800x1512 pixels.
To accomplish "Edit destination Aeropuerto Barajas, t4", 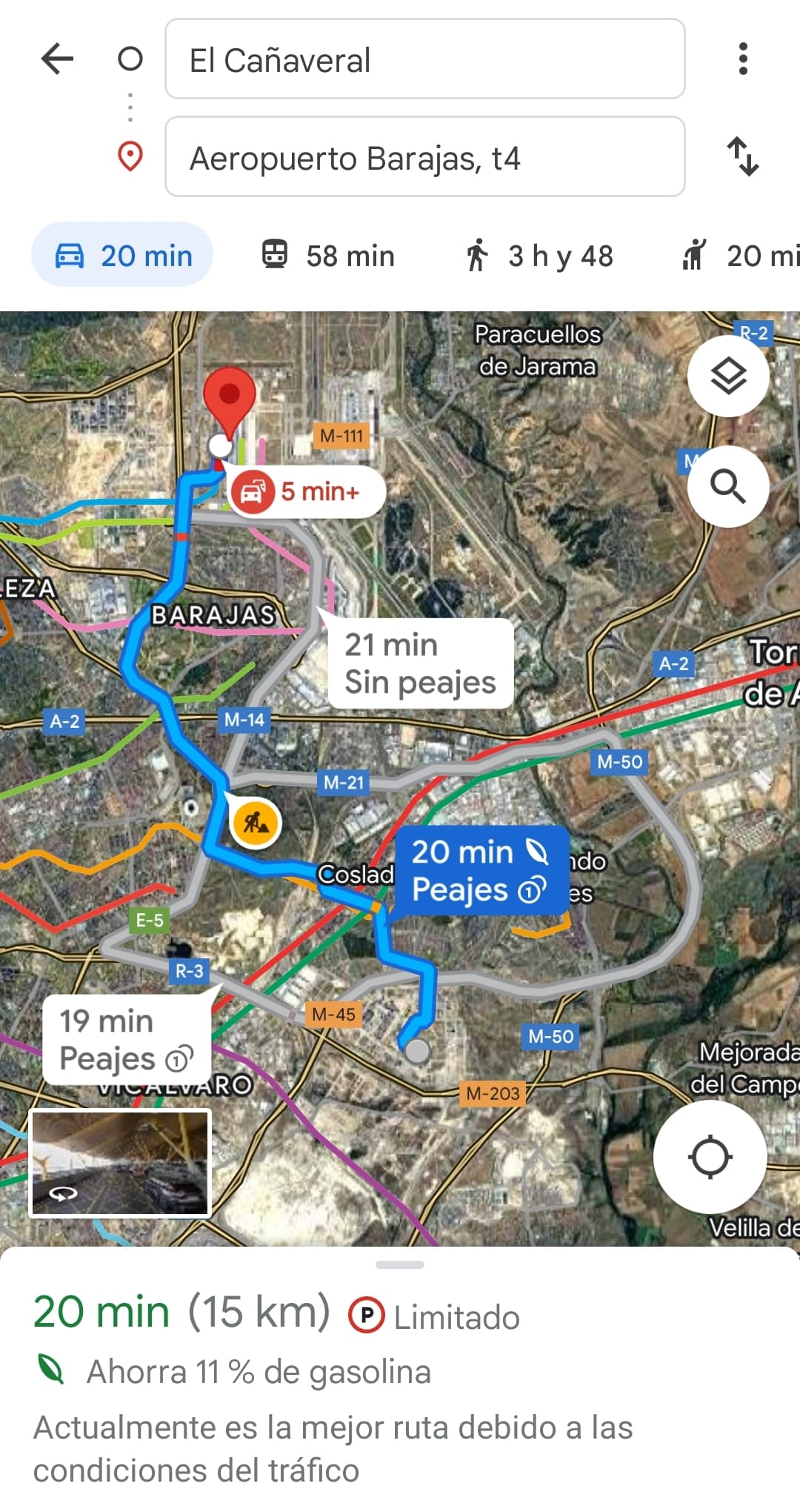I will point(424,156).
